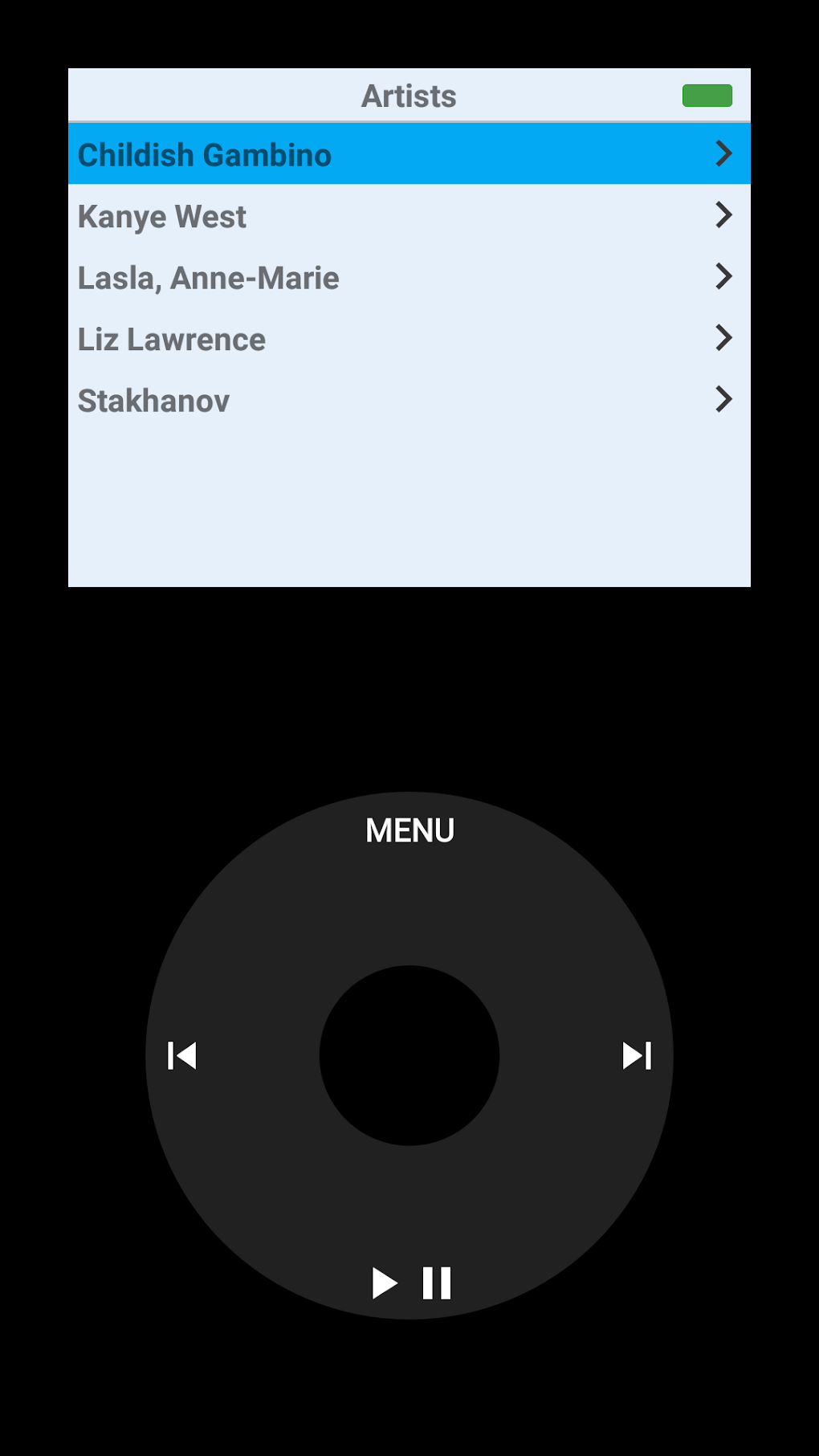Expand the Stakhanov chevron

723,399
